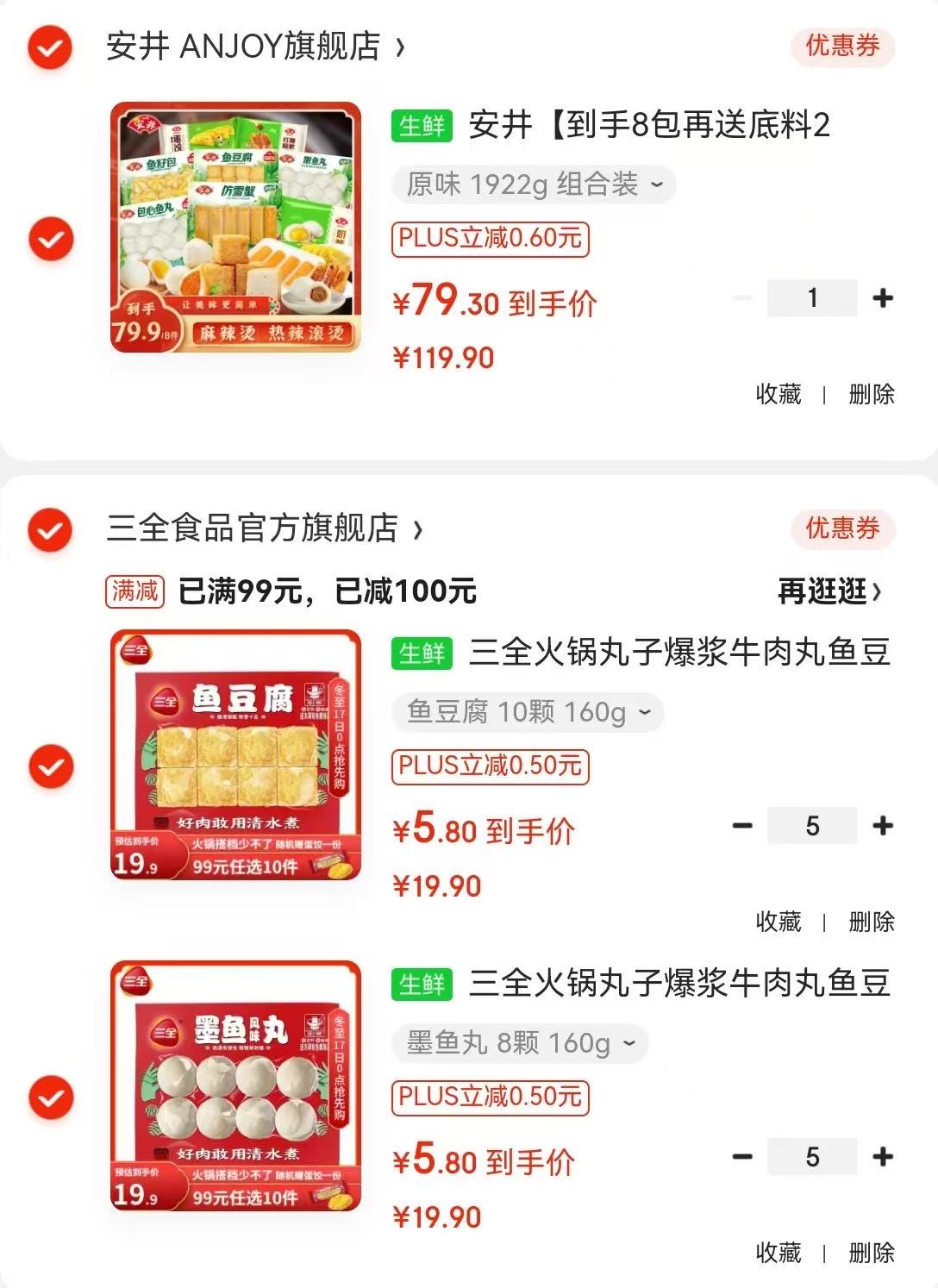Decrease the 鱼豆腐 quantity
The height and width of the screenshot is (1288, 938).
tap(742, 826)
